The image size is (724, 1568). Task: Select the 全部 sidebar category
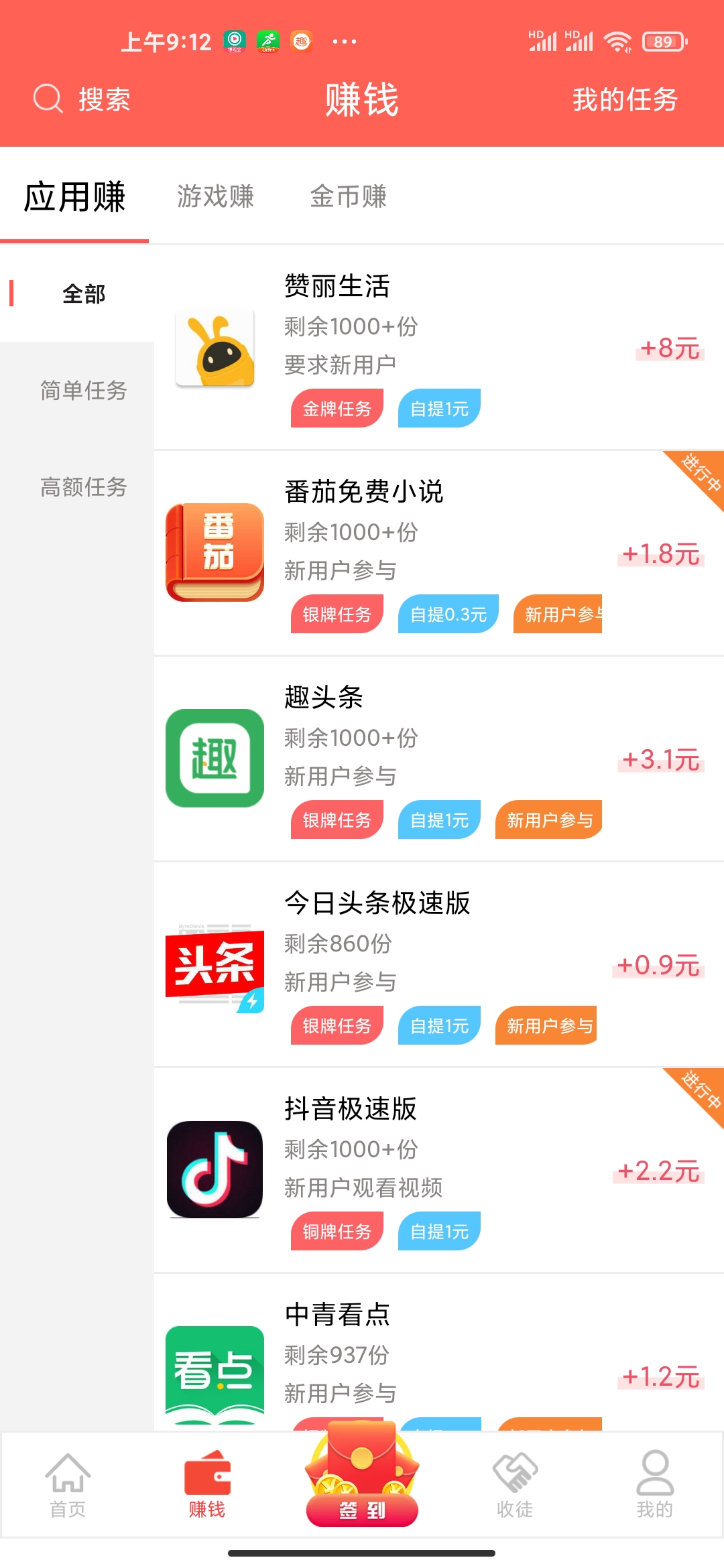click(83, 293)
